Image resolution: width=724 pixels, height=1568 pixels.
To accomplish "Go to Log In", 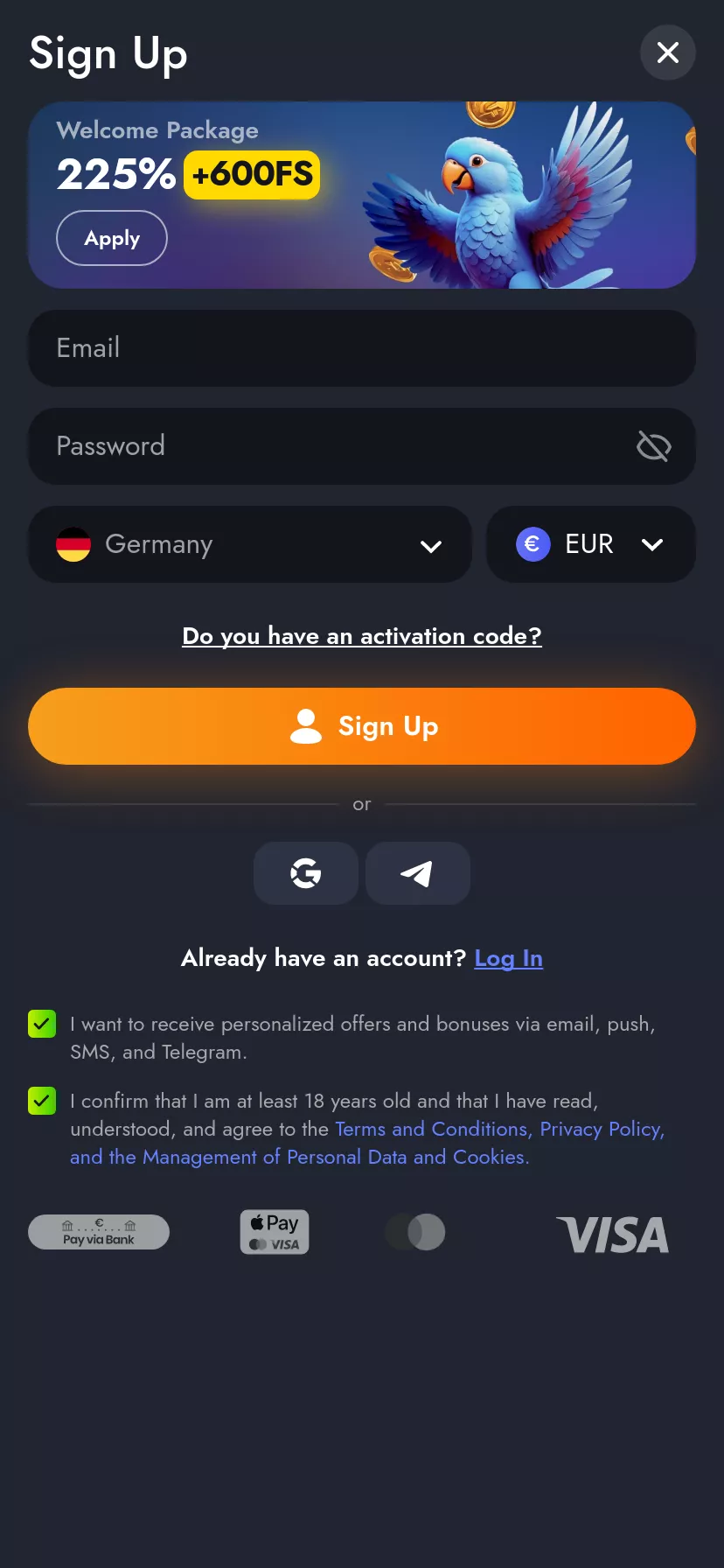I will pyautogui.click(x=508, y=958).
